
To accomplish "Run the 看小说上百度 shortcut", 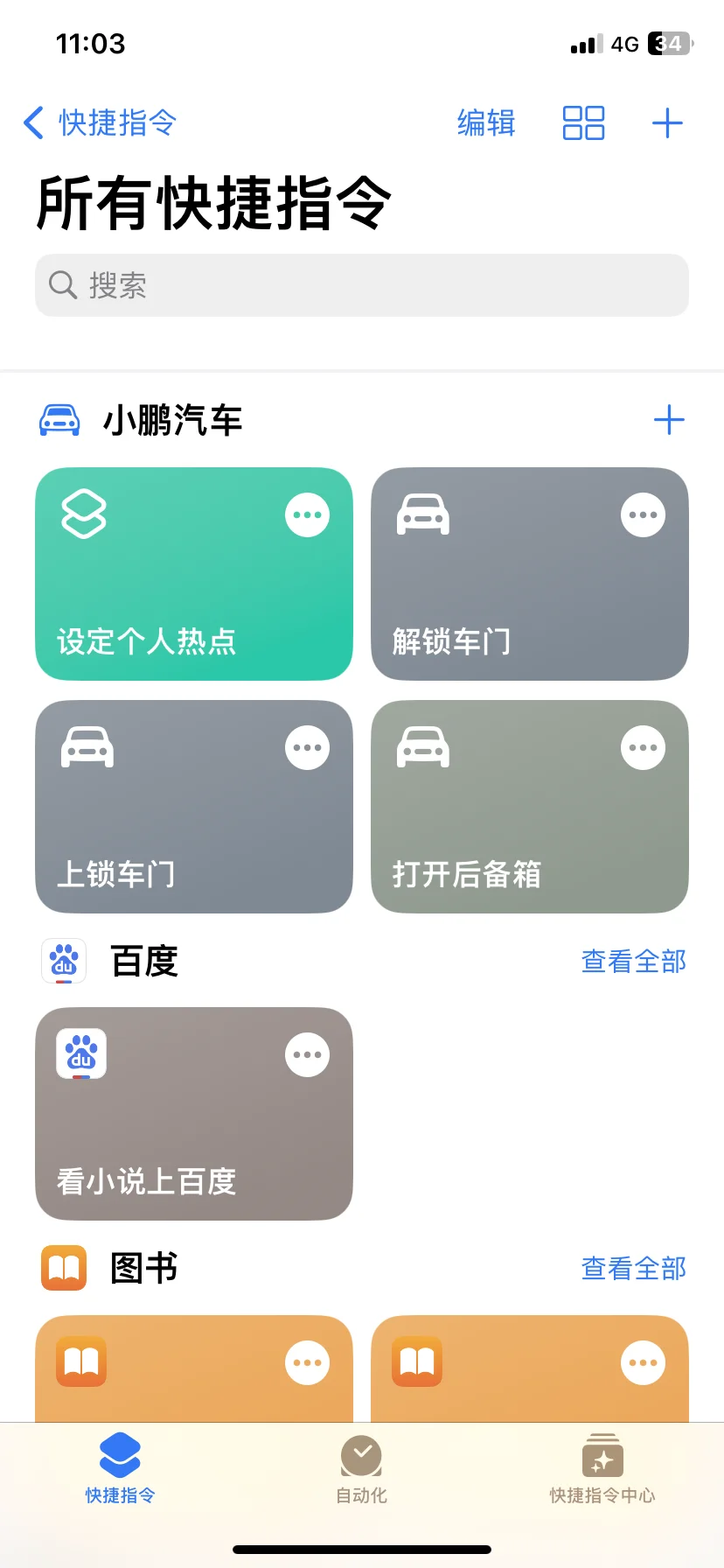I will click(194, 1114).
